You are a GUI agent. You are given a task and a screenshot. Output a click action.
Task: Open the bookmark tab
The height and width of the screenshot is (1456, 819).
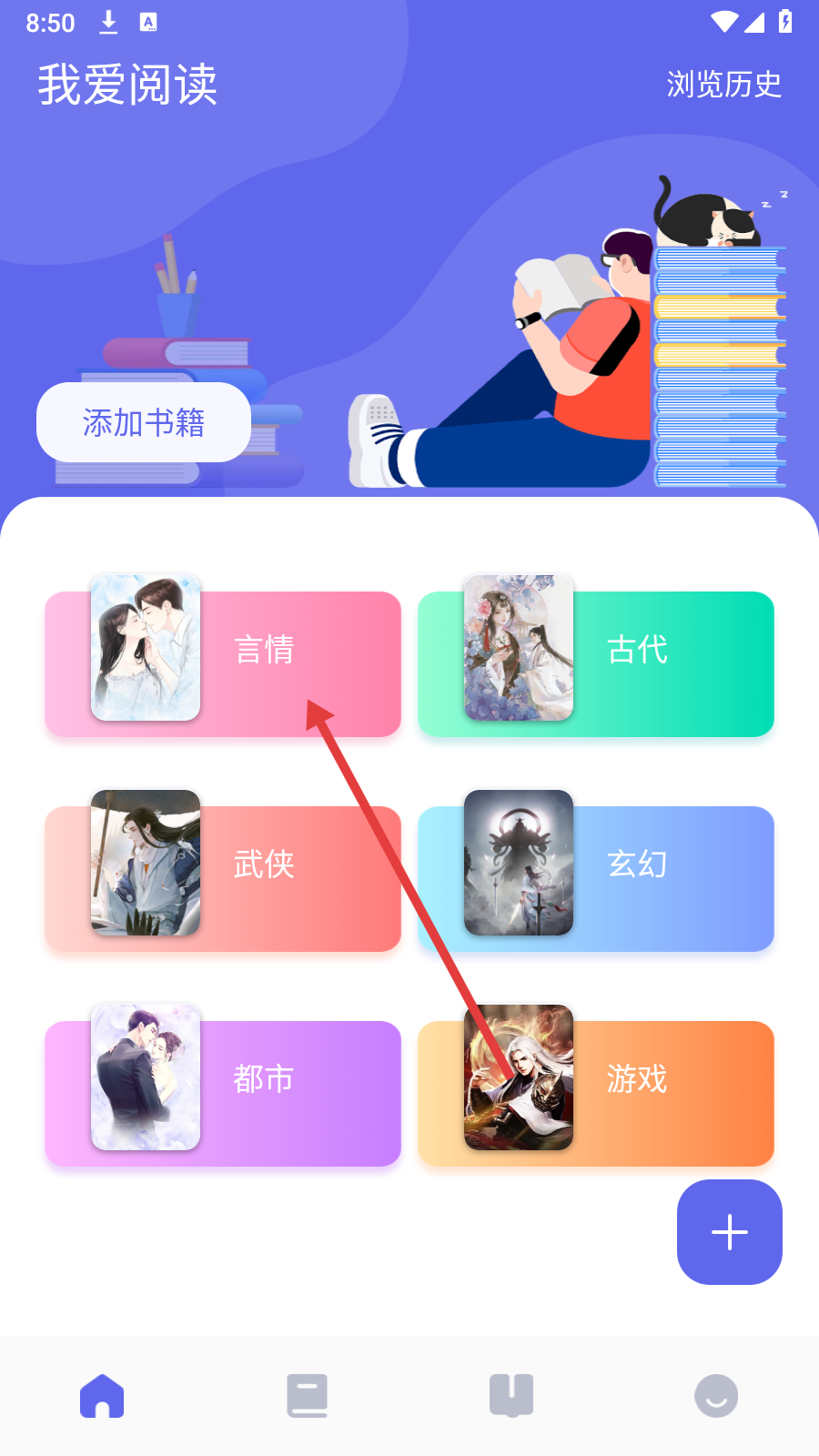(x=511, y=1396)
